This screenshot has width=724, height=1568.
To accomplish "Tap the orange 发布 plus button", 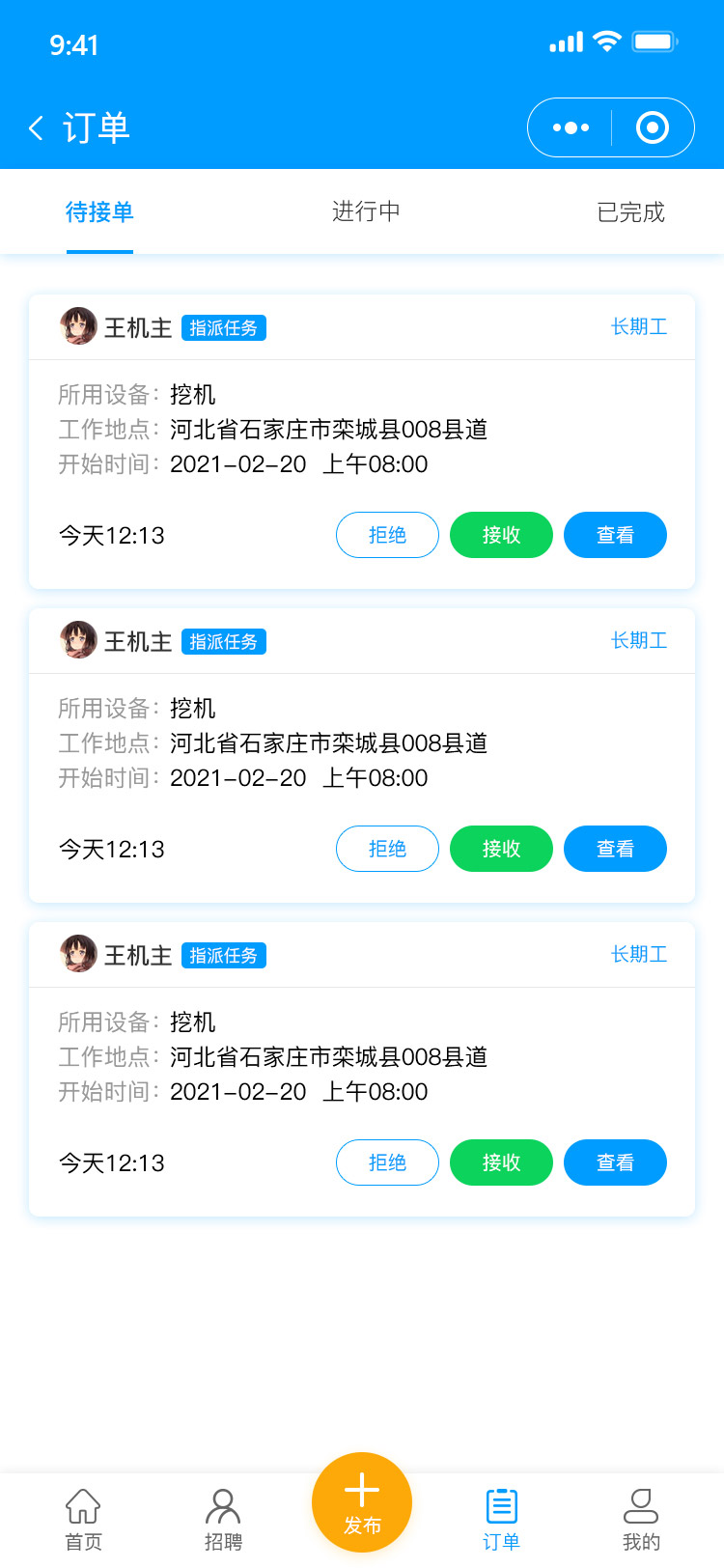I will coord(362,1502).
